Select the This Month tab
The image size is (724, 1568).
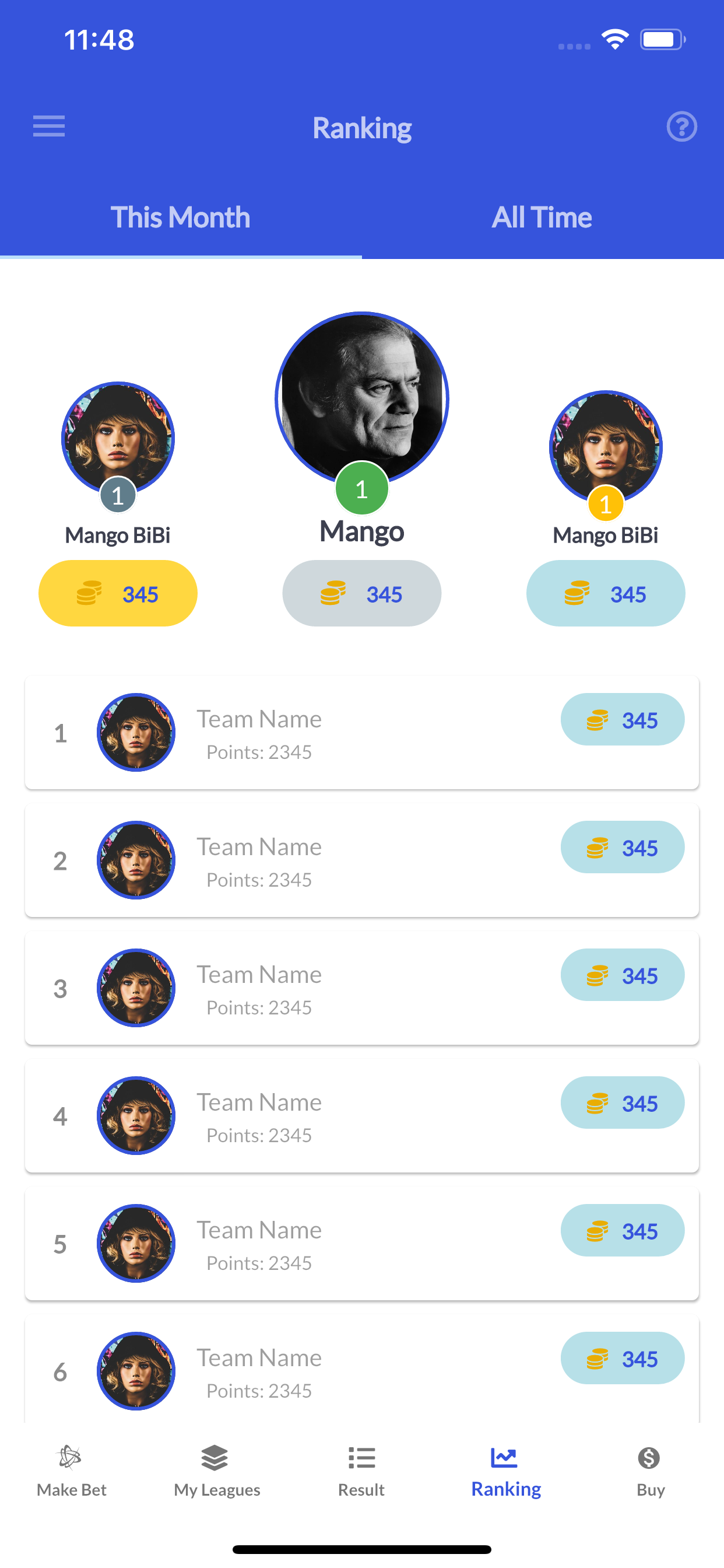pos(180,218)
